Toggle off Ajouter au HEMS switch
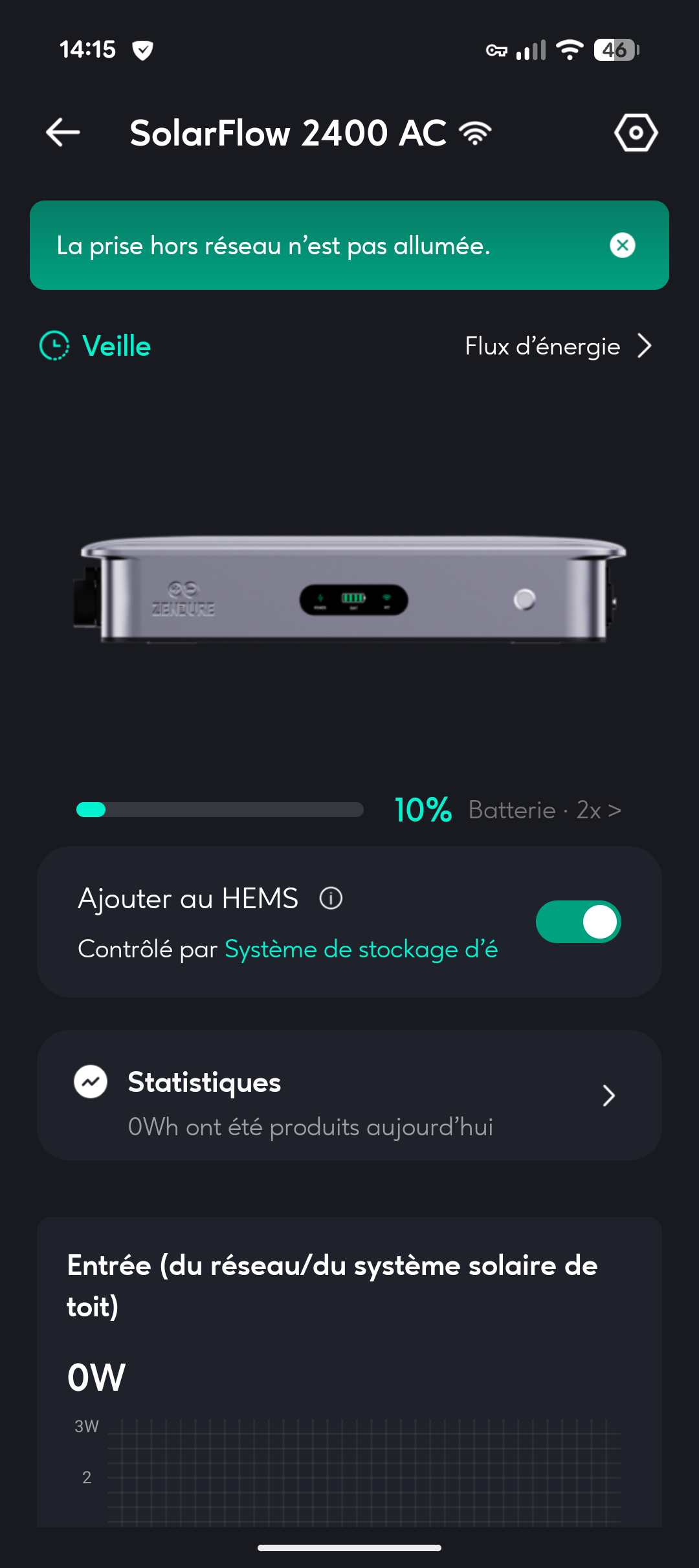 click(578, 922)
